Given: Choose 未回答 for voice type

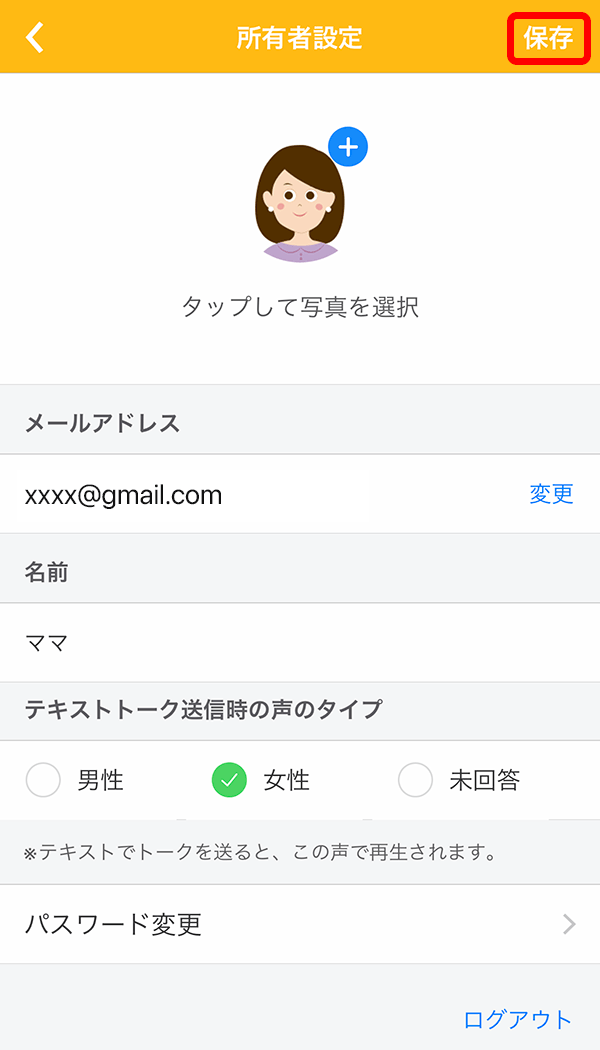Looking at the screenshot, I should tap(416, 780).
